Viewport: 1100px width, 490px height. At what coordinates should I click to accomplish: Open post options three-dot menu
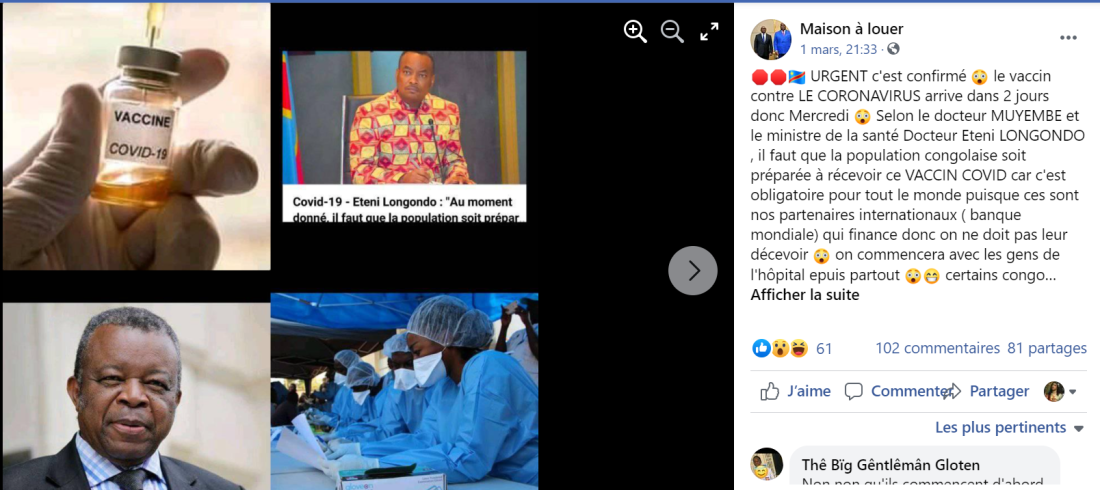pyautogui.click(x=1068, y=38)
